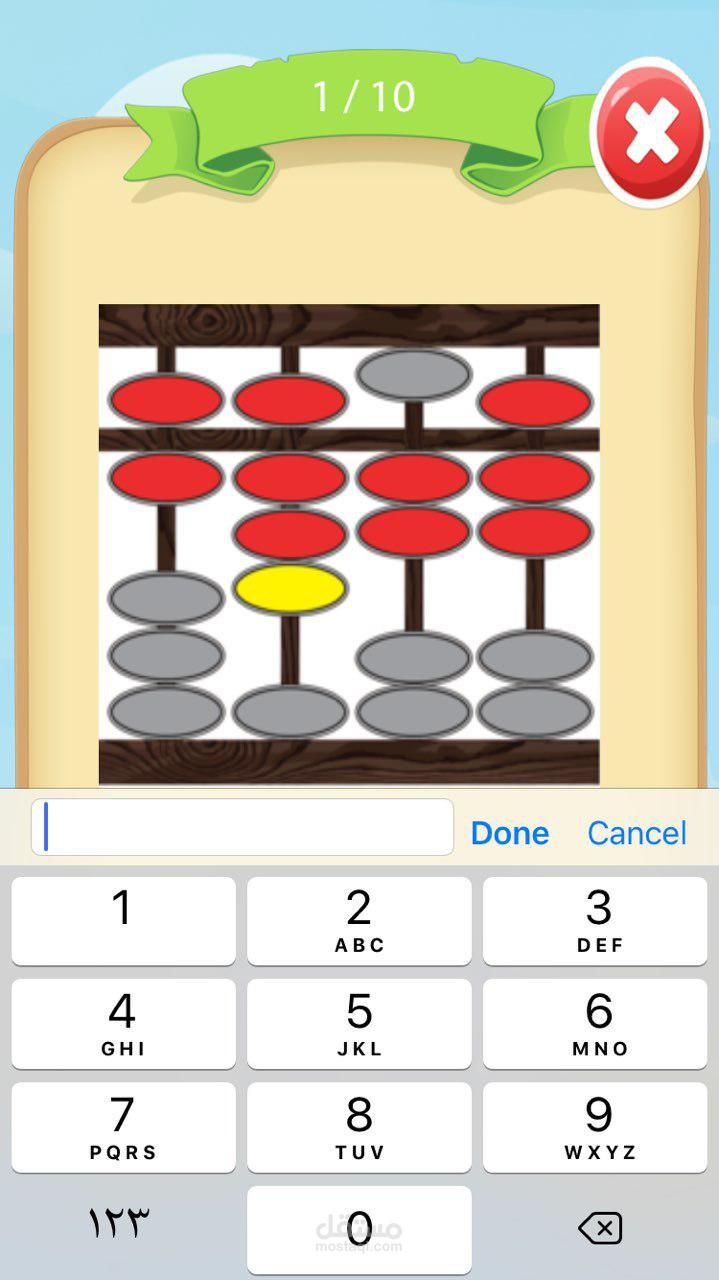Enter digit 7 on the keypad
Viewport: 719px width, 1280px height.
tap(123, 1127)
